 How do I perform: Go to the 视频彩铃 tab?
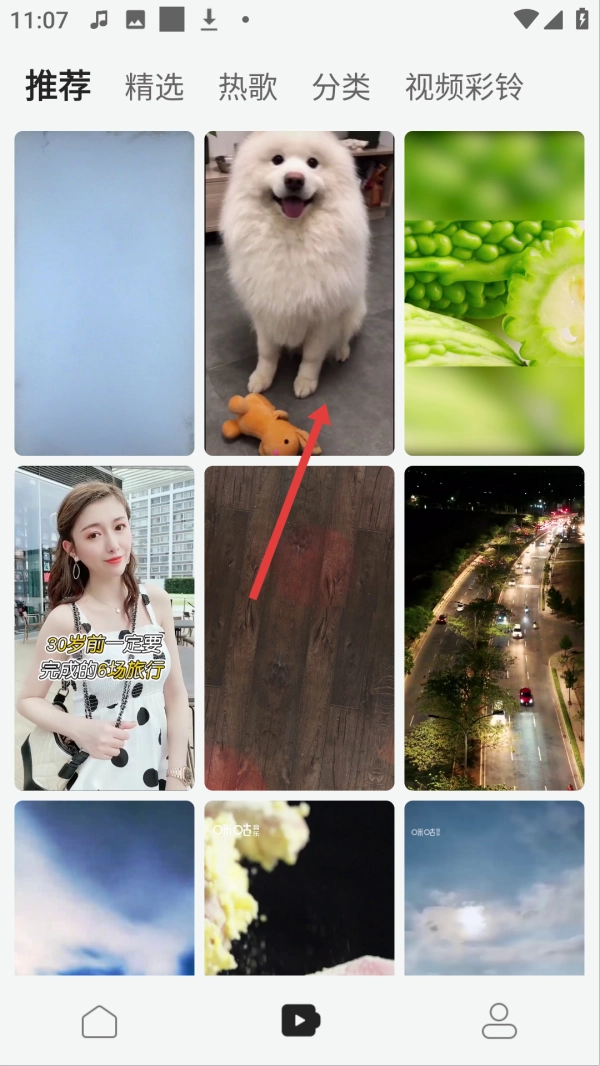pos(464,87)
